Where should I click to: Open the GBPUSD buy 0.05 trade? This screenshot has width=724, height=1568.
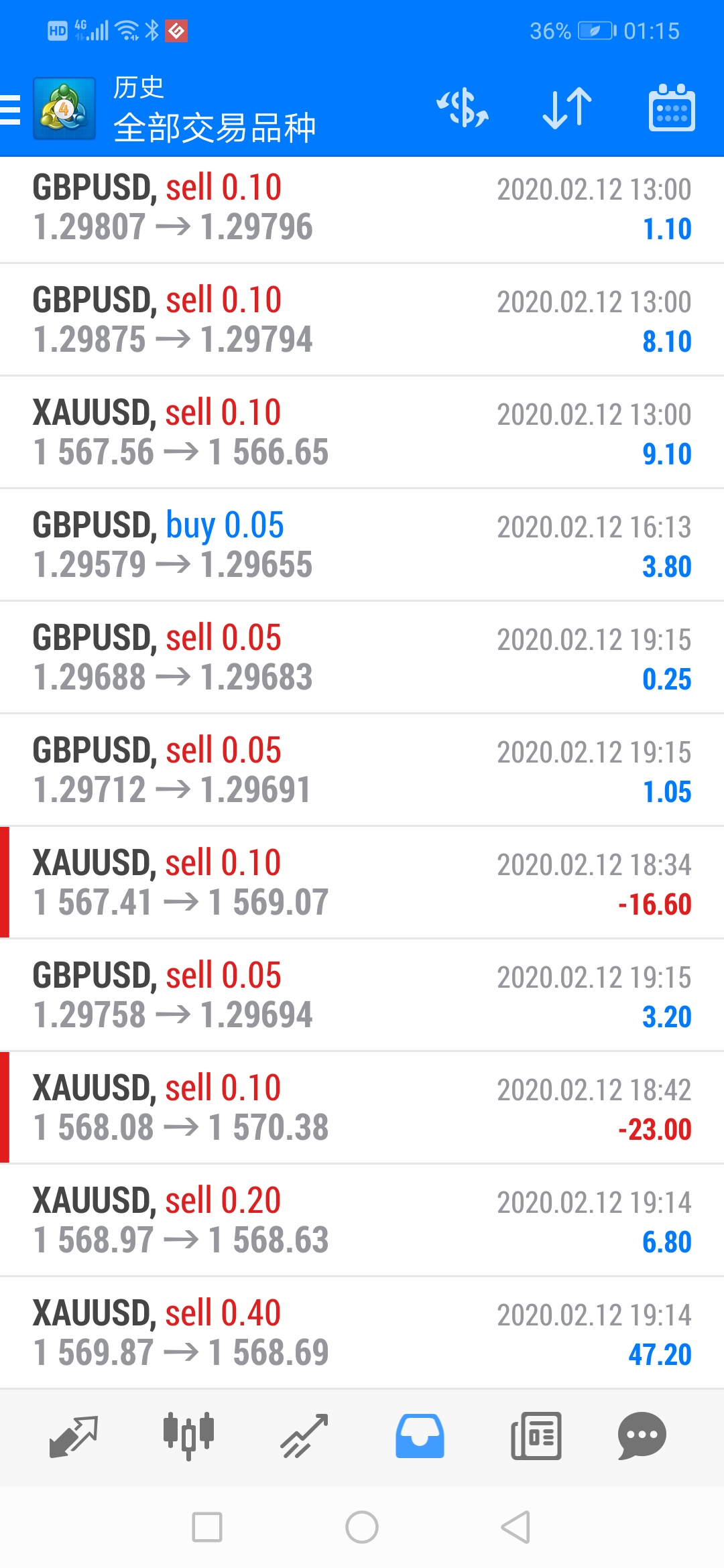point(362,545)
